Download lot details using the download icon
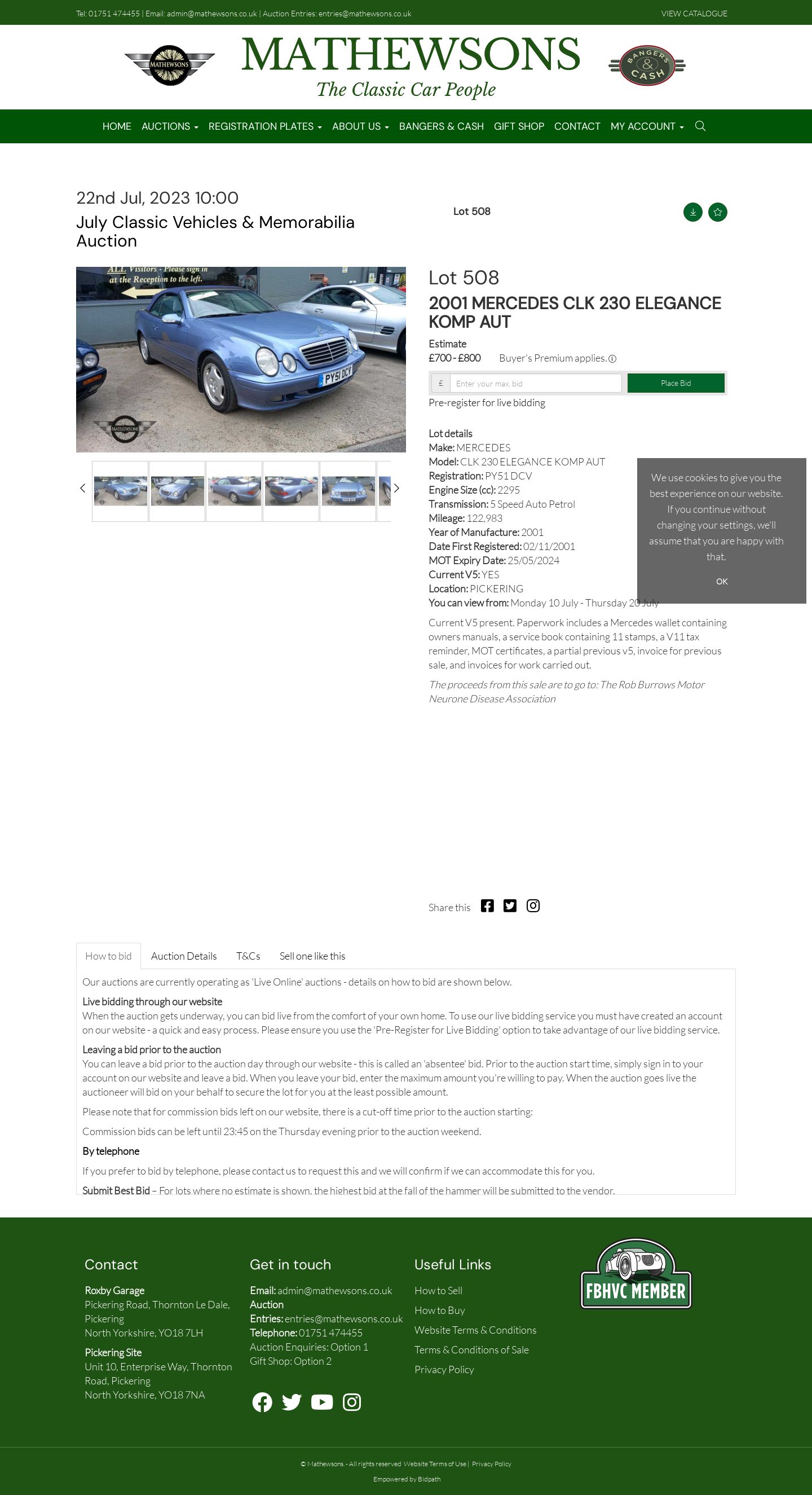 (692, 212)
